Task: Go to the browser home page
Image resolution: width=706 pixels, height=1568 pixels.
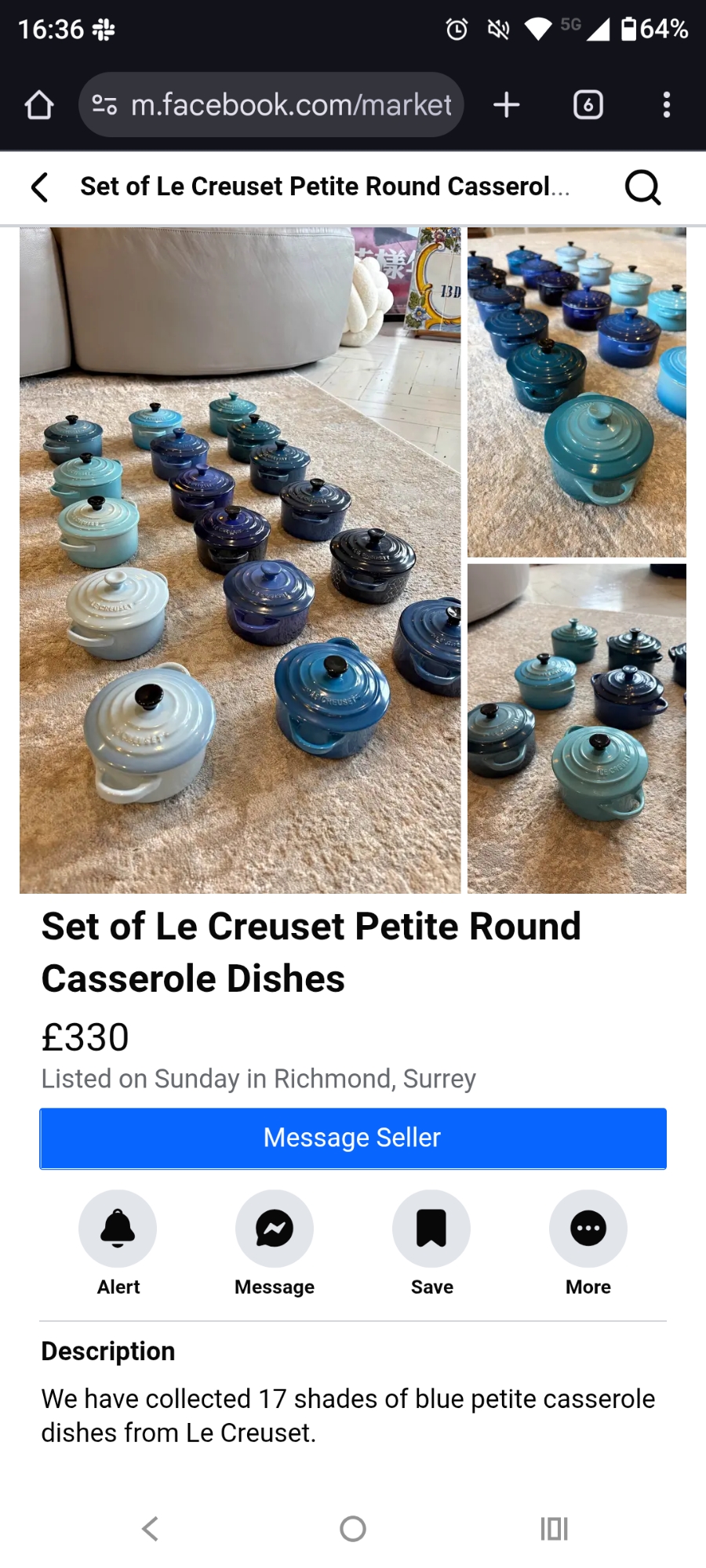Action: [x=39, y=105]
